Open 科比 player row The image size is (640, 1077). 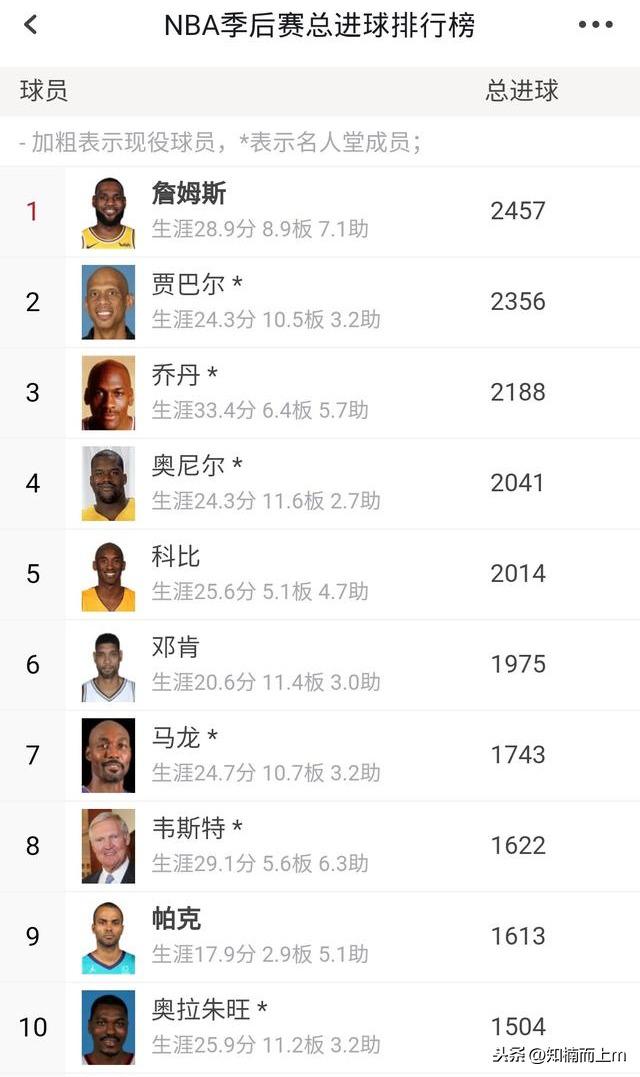click(320, 574)
